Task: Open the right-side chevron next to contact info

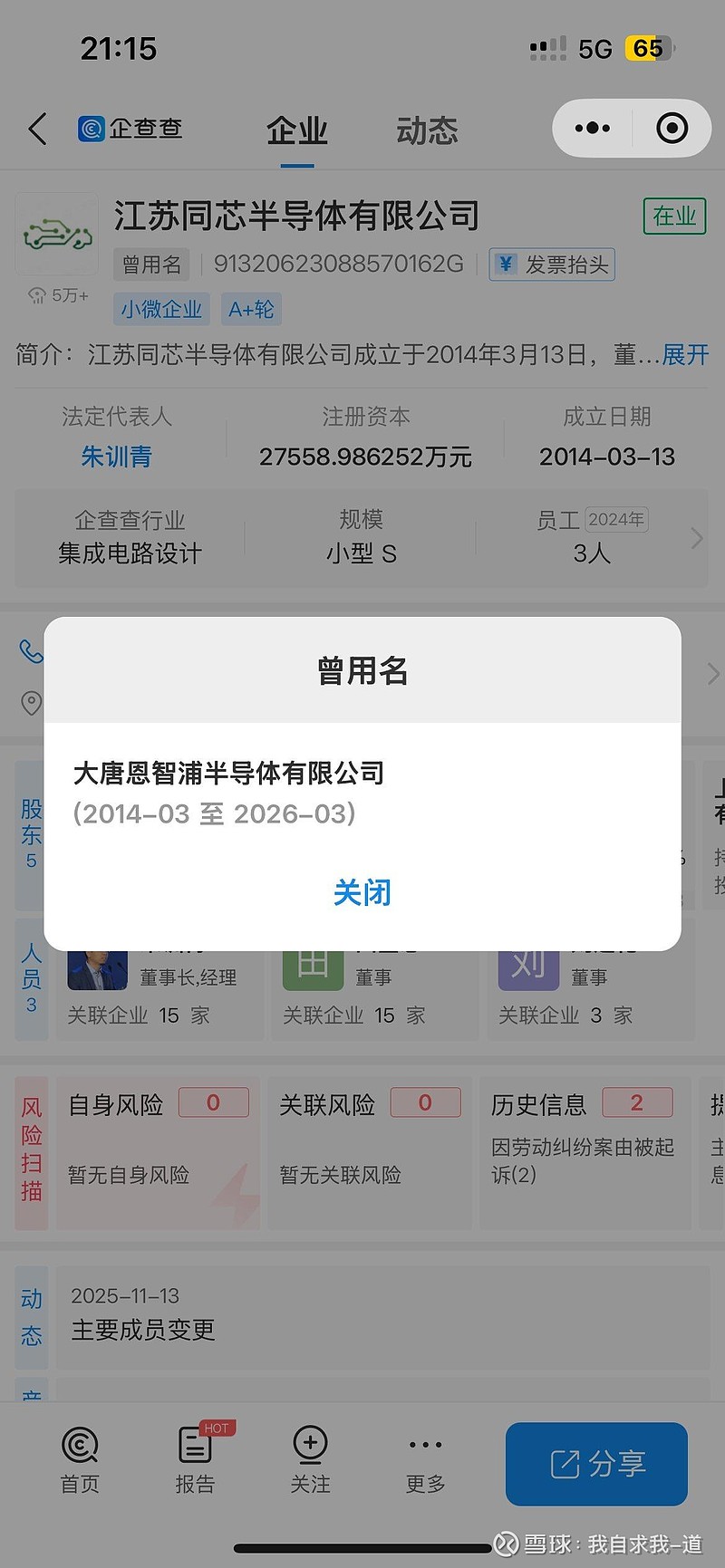Action: point(714,674)
